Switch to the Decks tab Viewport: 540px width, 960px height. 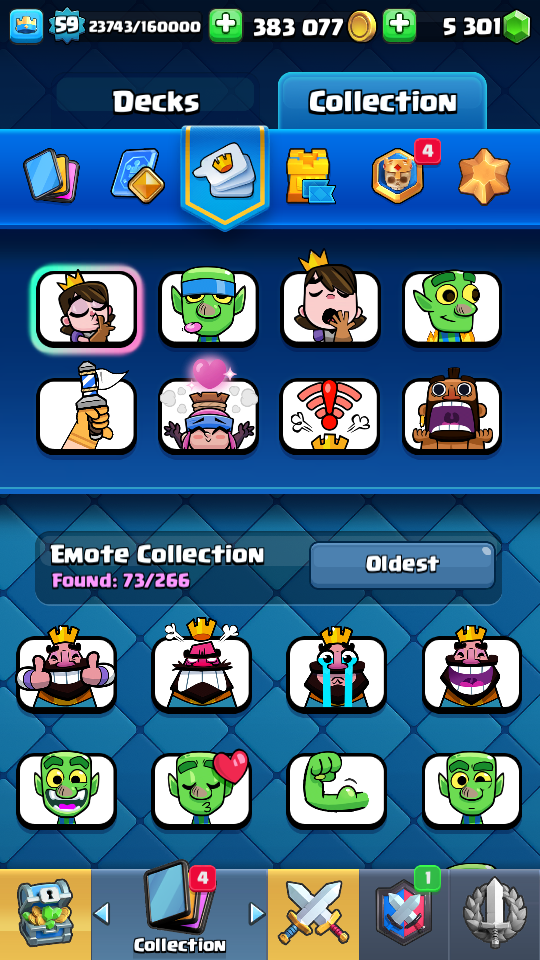tap(156, 102)
